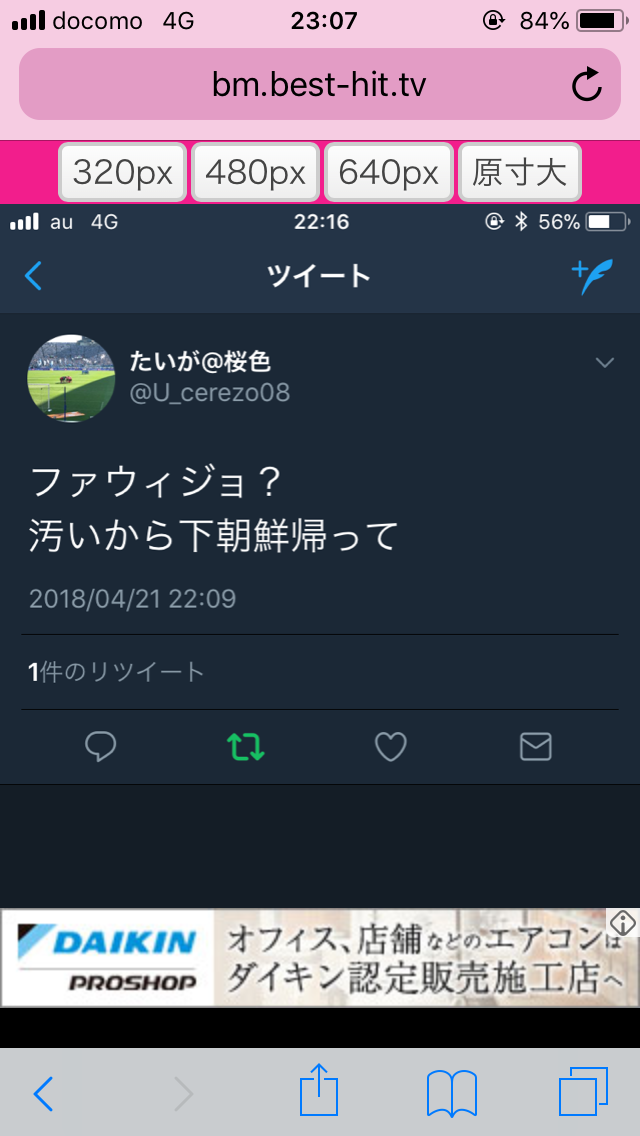
Task: Tap the bm.best-hit.tv address bar
Action: click(318, 85)
